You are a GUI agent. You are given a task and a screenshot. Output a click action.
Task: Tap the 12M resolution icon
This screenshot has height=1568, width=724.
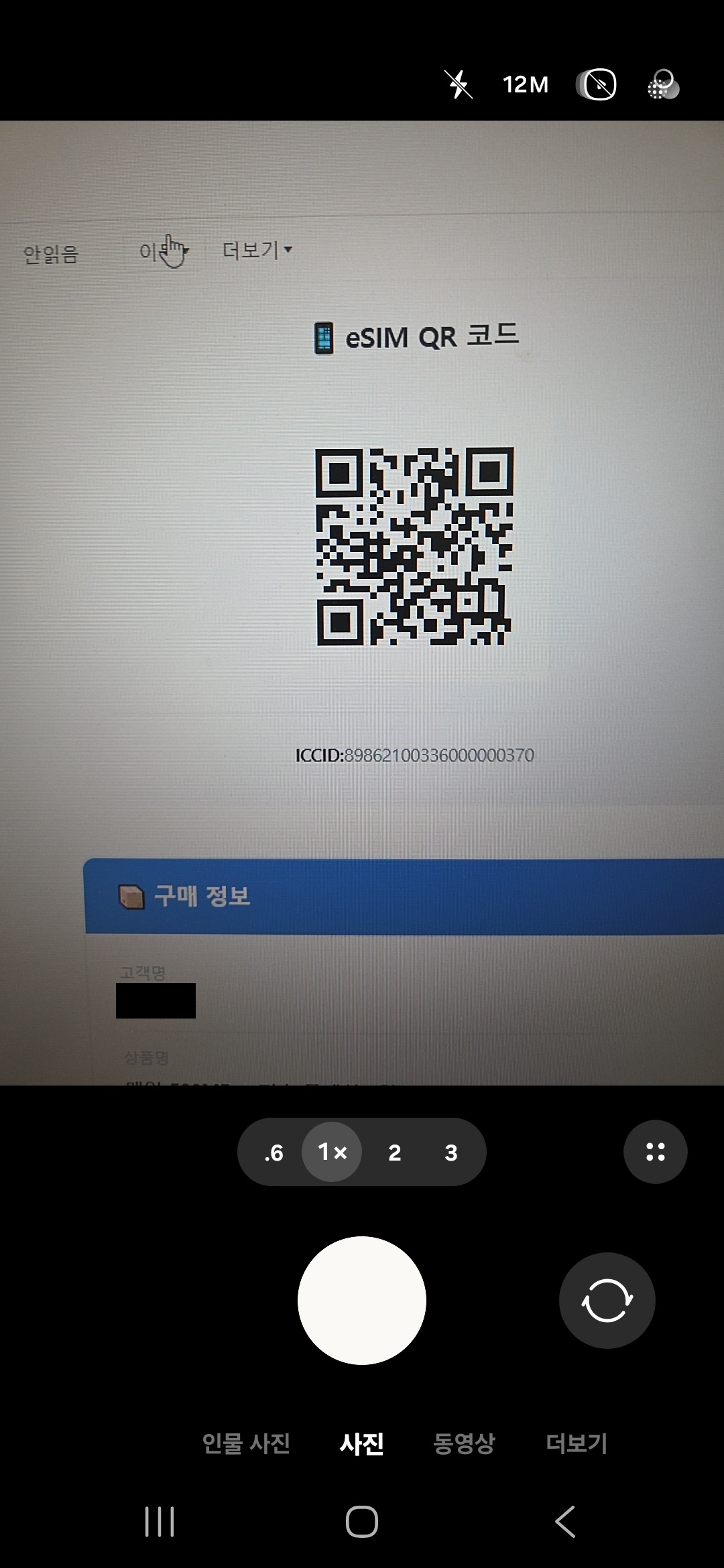pyautogui.click(x=526, y=84)
